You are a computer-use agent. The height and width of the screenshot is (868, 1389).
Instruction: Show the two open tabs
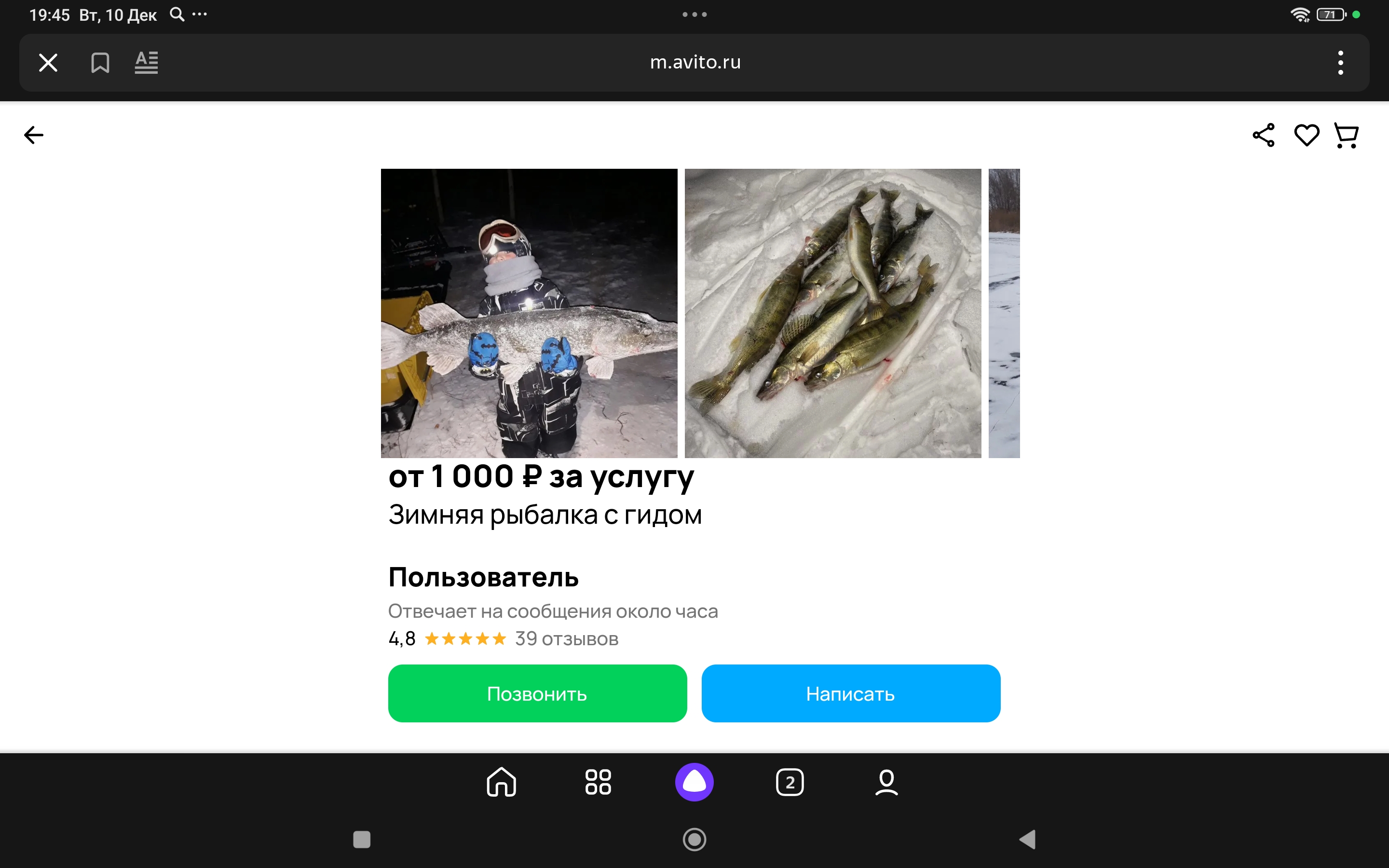tap(790, 782)
